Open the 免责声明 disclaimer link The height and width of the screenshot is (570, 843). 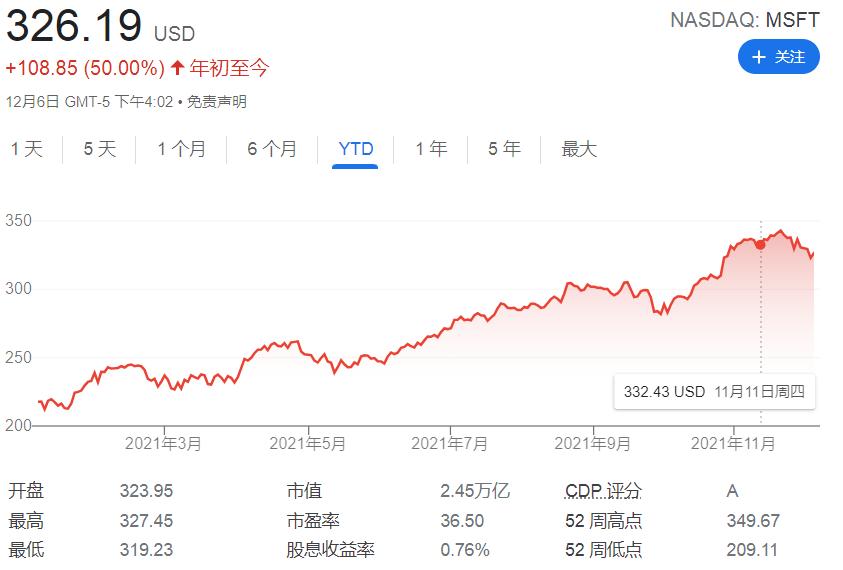click(217, 101)
